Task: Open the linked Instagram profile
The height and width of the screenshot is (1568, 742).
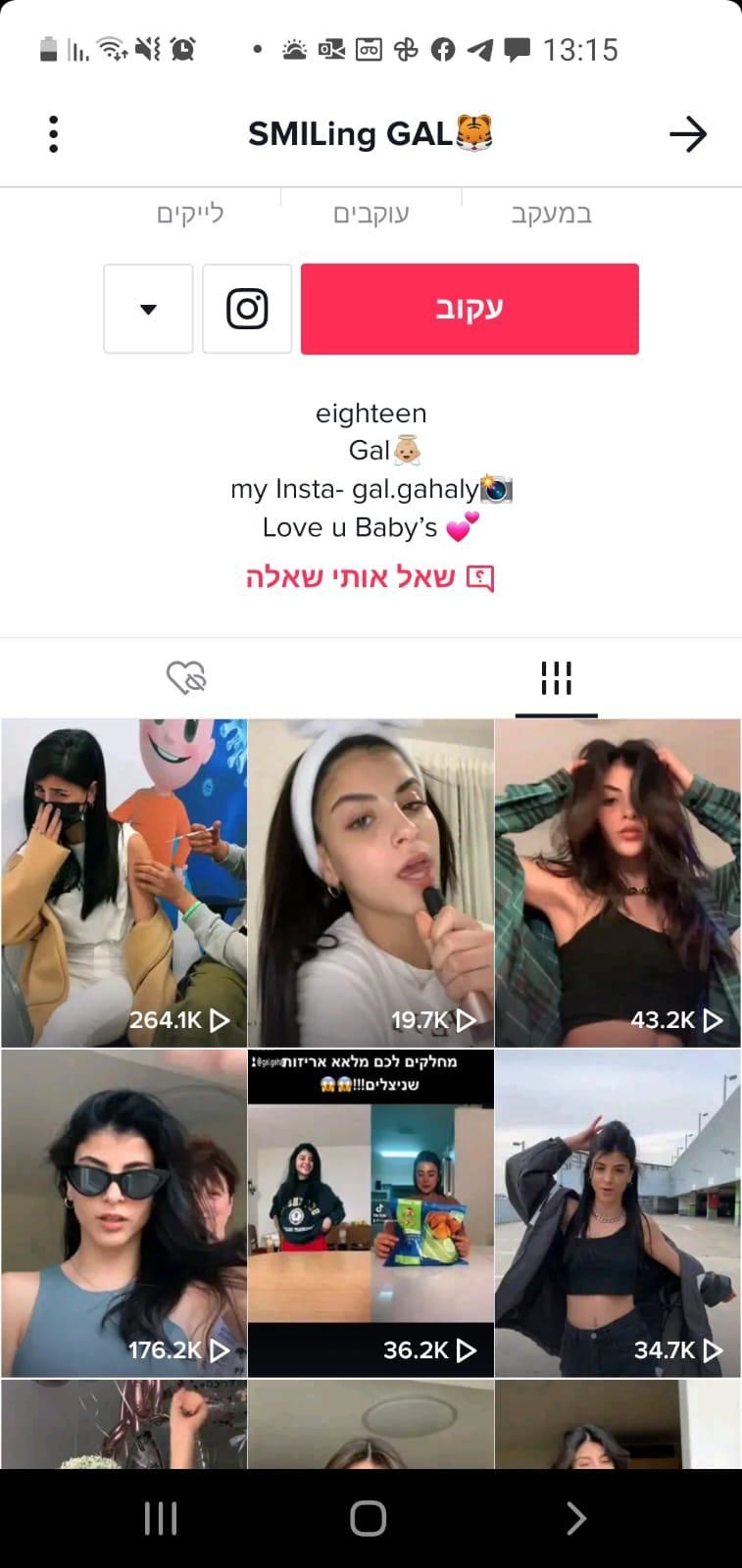Action: (x=247, y=309)
